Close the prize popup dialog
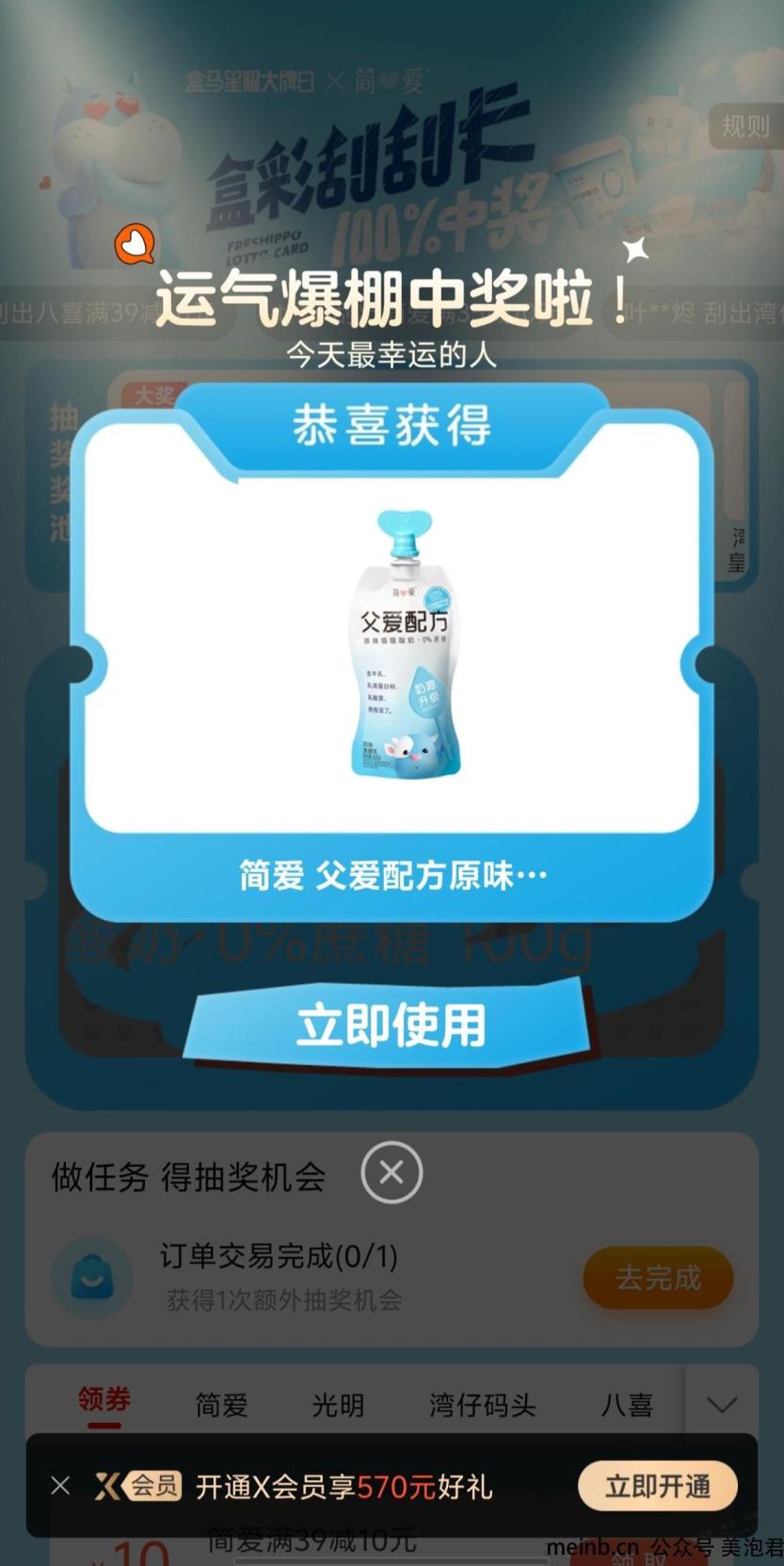Image resolution: width=784 pixels, height=1566 pixels. [x=392, y=1172]
